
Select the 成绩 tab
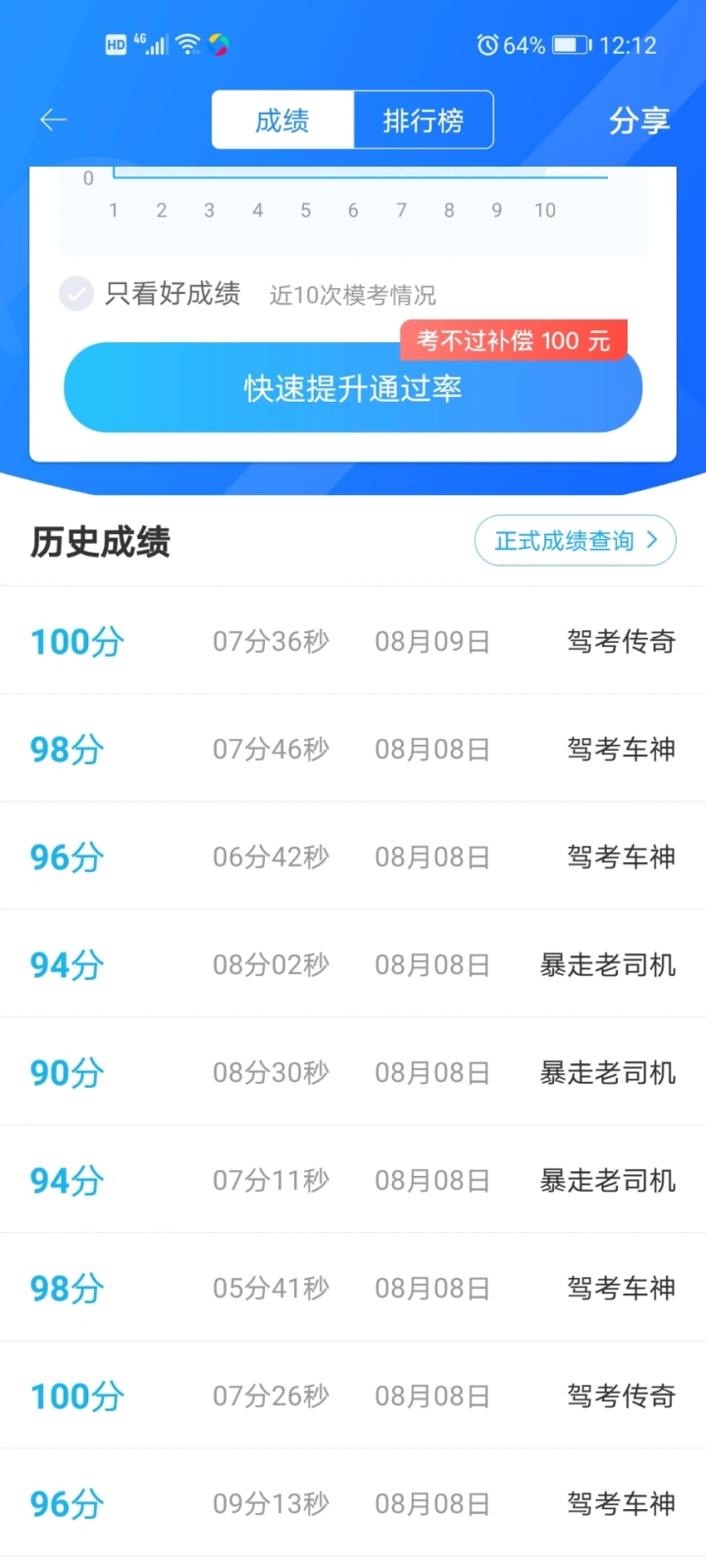(x=282, y=121)
